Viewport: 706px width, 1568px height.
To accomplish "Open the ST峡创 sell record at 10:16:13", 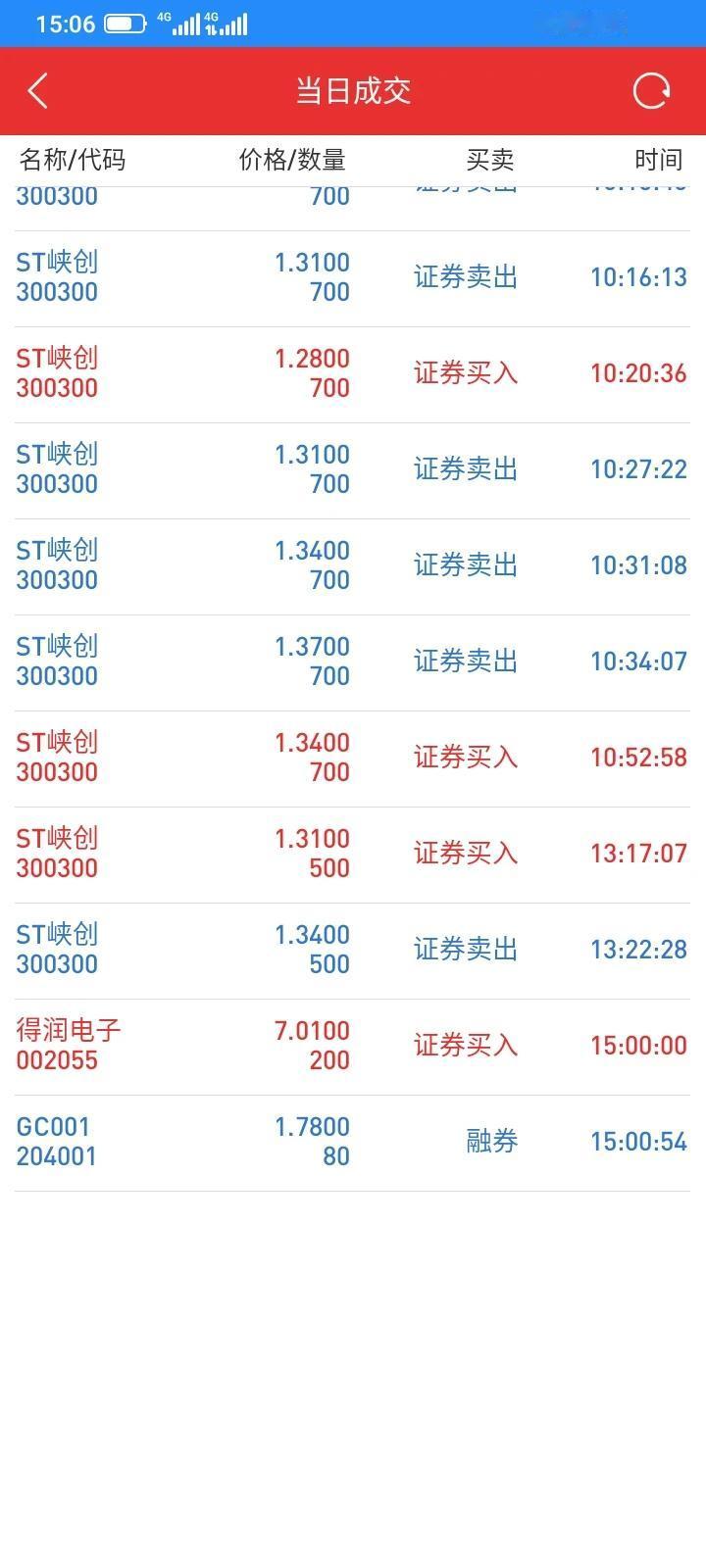I will pos(352,279).
